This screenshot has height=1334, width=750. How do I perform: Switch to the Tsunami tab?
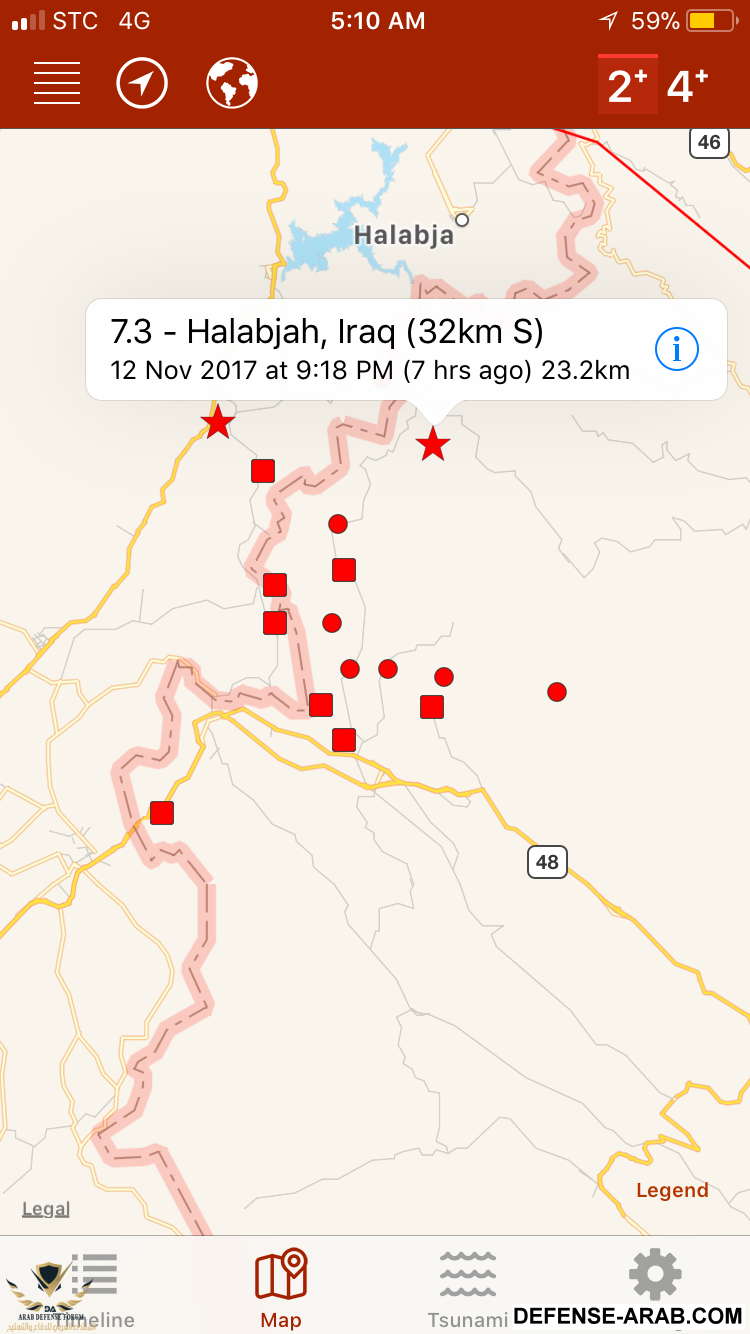[x=468, y=1288]
